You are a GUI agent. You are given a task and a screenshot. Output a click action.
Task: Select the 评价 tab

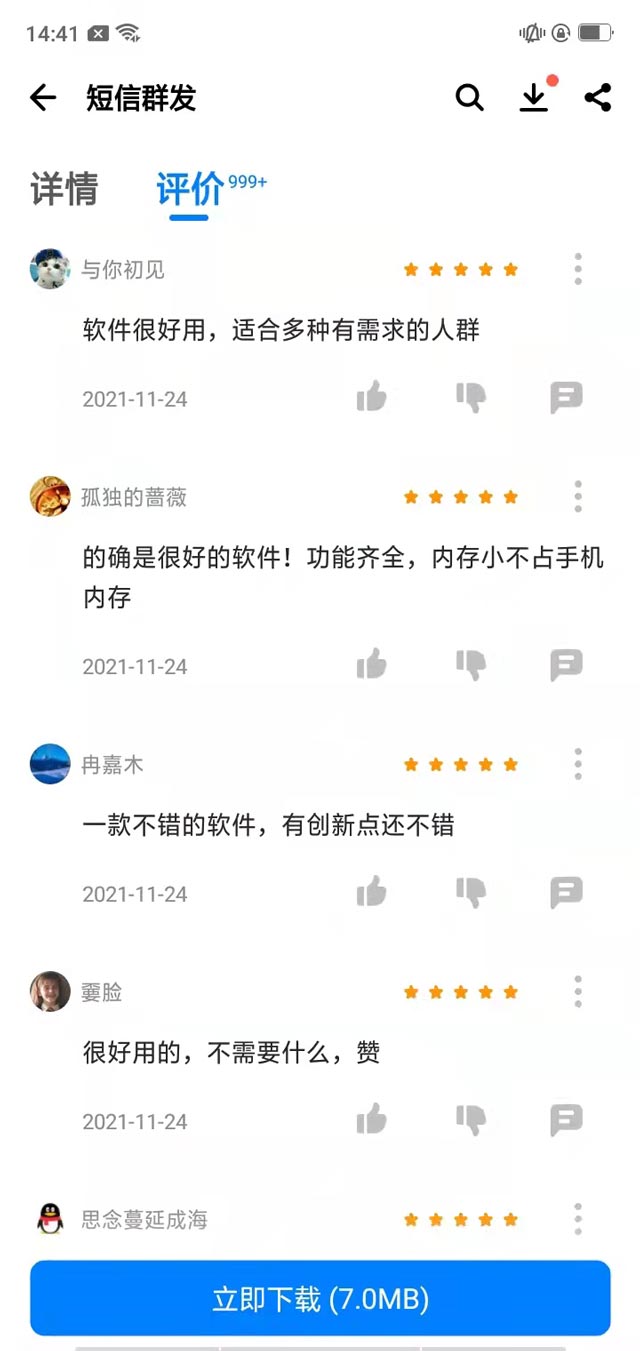point(189,188)
